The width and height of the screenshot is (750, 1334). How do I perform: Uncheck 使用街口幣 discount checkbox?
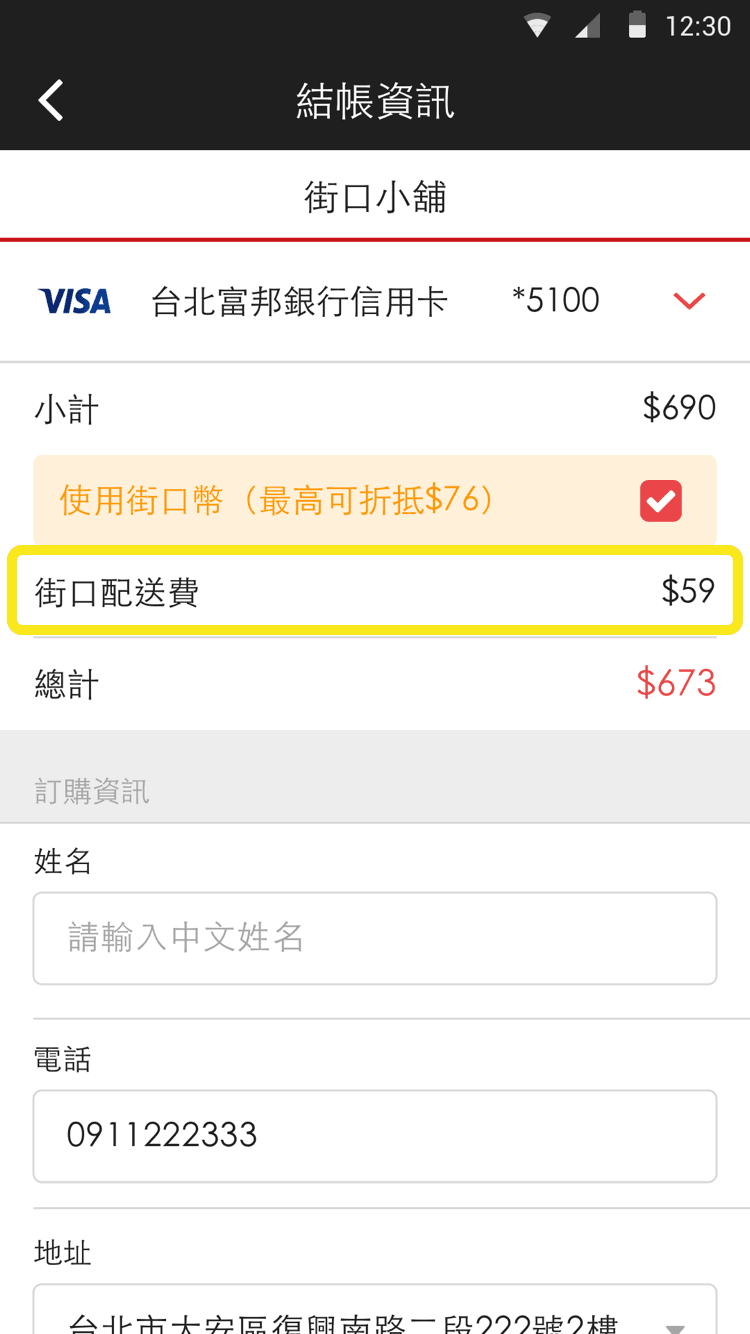pyautogui.click(x=660, y=501)
